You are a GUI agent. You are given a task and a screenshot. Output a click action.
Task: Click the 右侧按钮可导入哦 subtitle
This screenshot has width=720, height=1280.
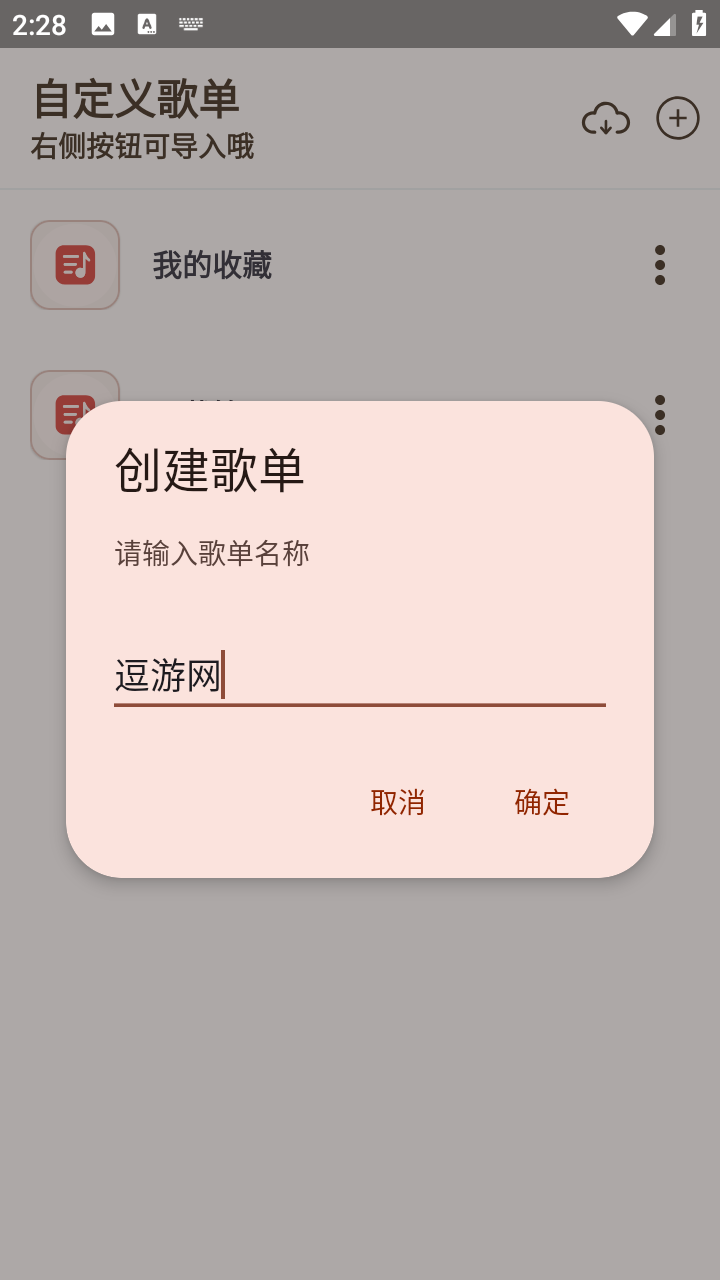142,147
